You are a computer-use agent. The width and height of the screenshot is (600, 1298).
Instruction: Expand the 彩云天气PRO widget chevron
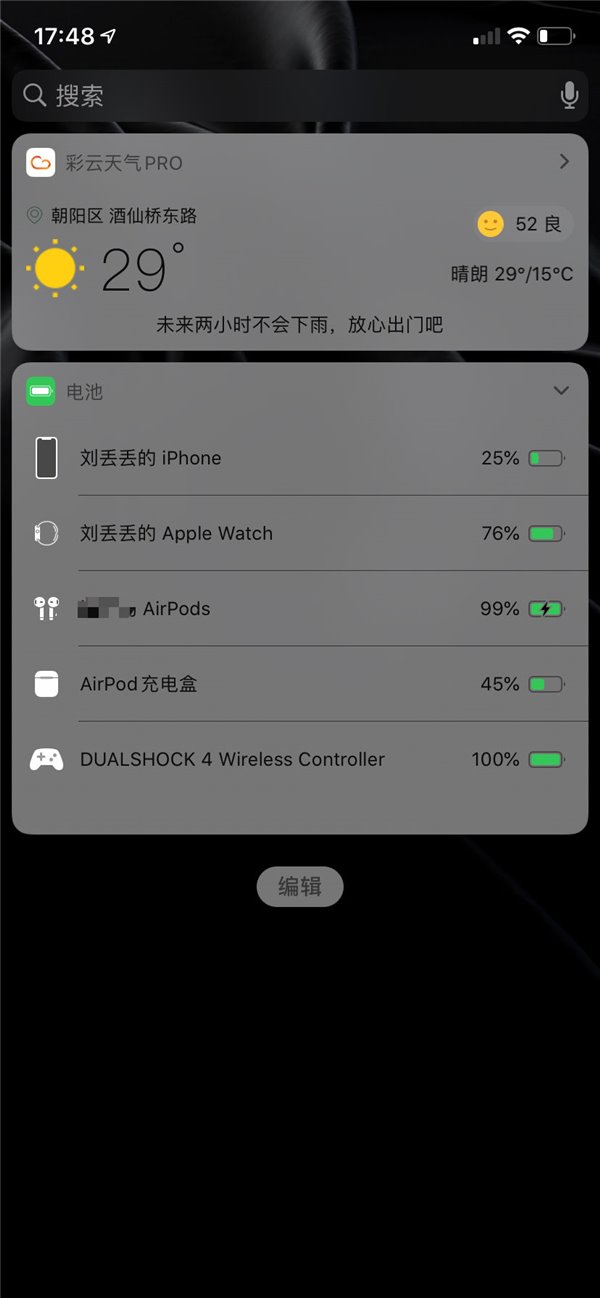[564, 161]
